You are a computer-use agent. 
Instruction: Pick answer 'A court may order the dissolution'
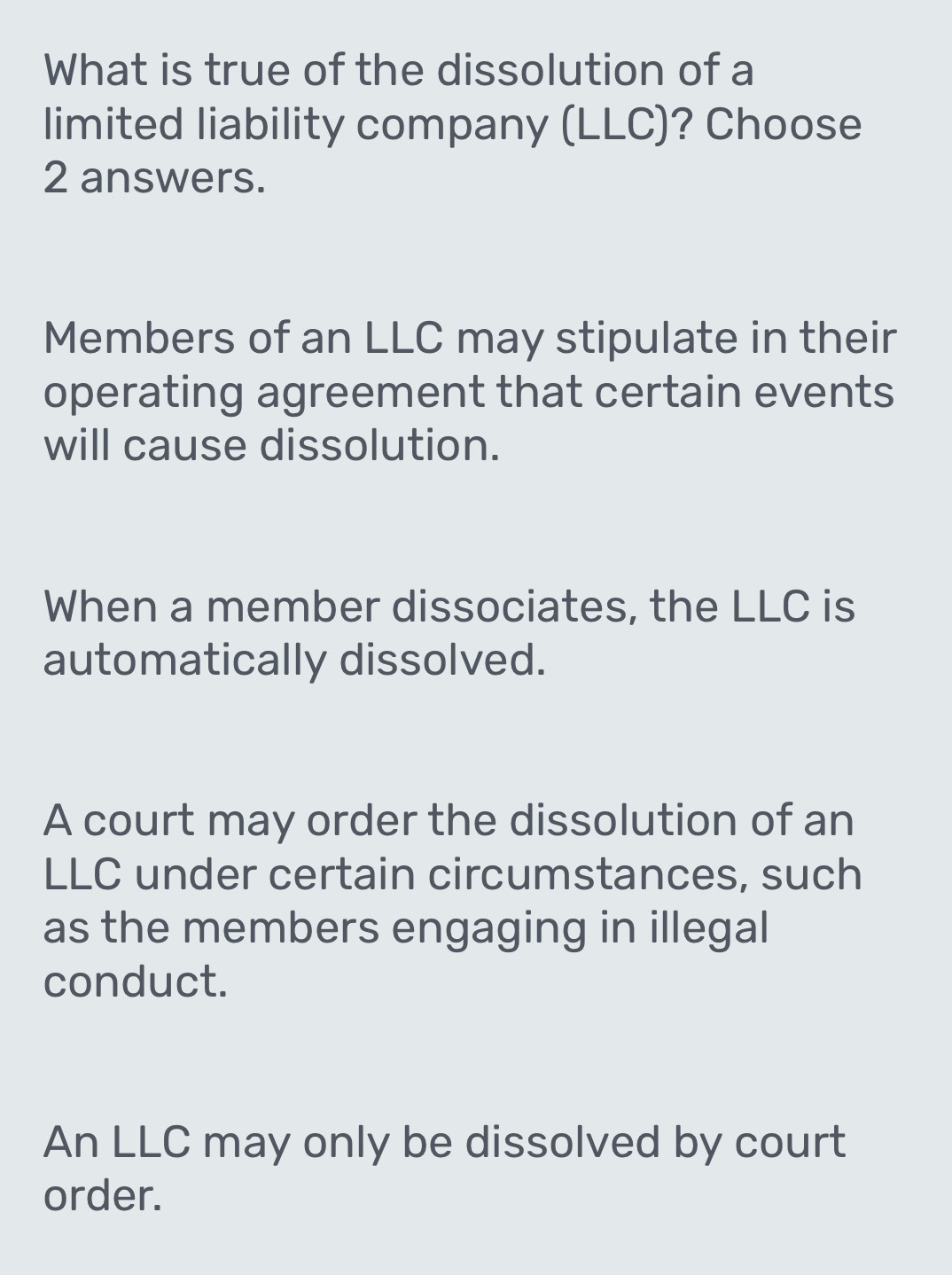(452, 901)
